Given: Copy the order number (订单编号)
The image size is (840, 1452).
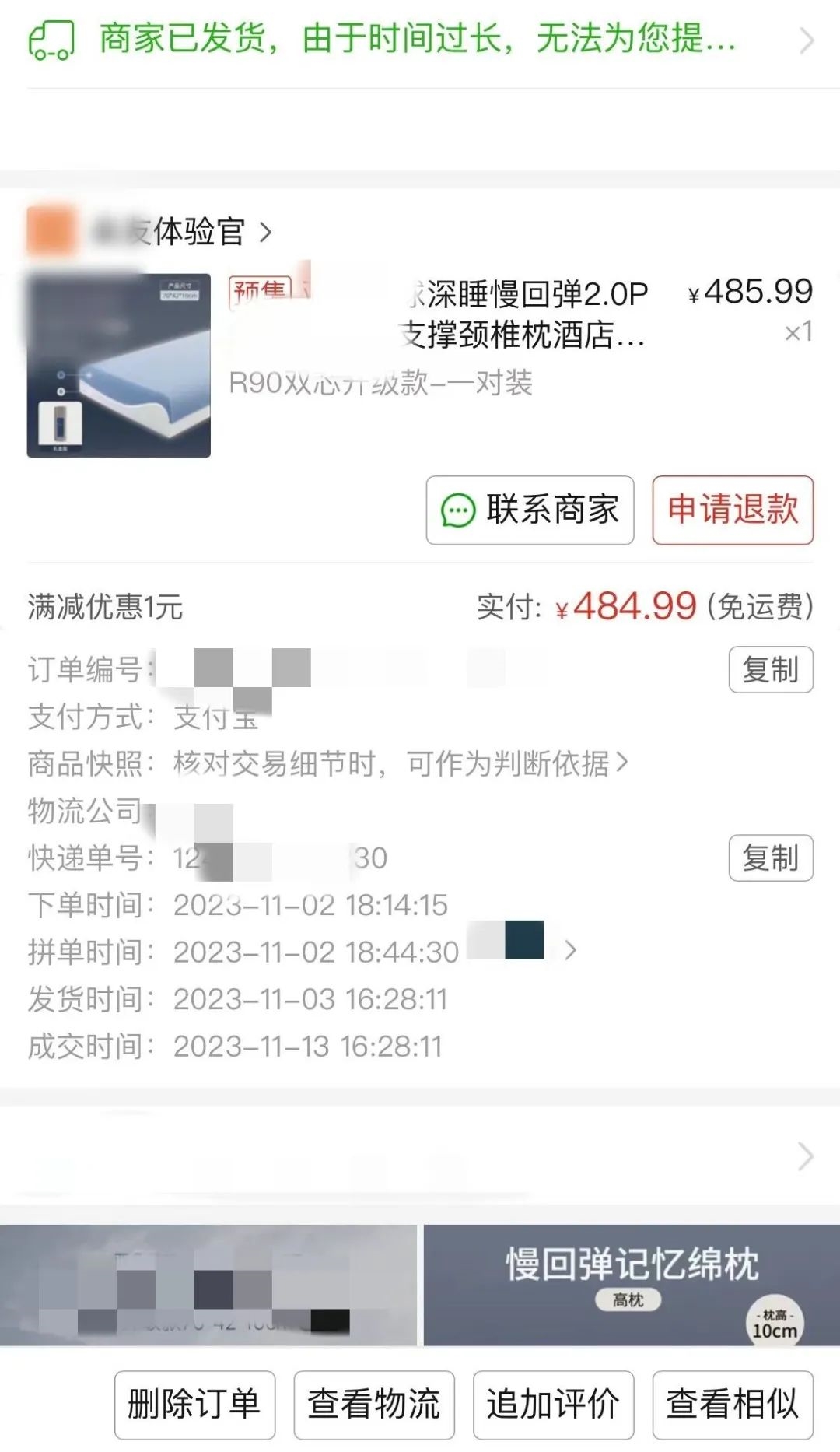Looking at the screenshot, I should pyautogui.click(x=770, y=669).
